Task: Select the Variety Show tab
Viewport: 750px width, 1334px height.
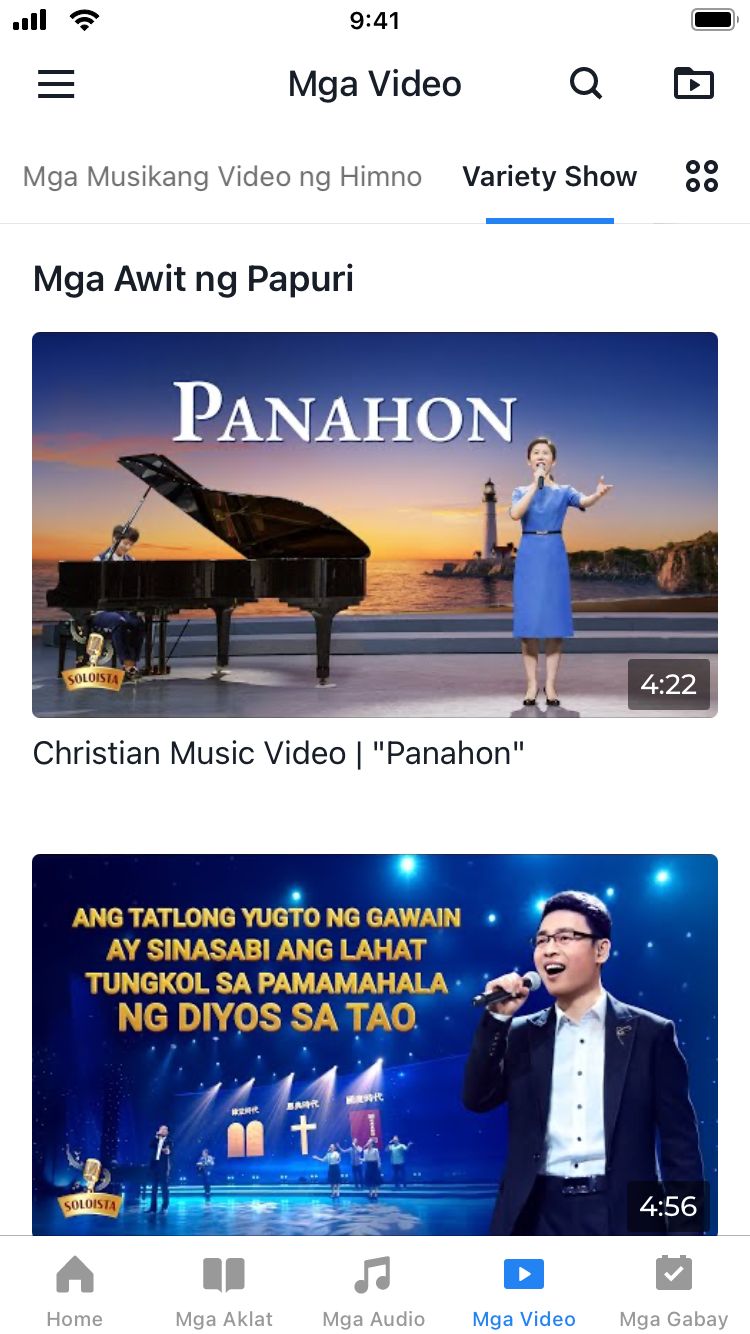Action: click(549, 177)
